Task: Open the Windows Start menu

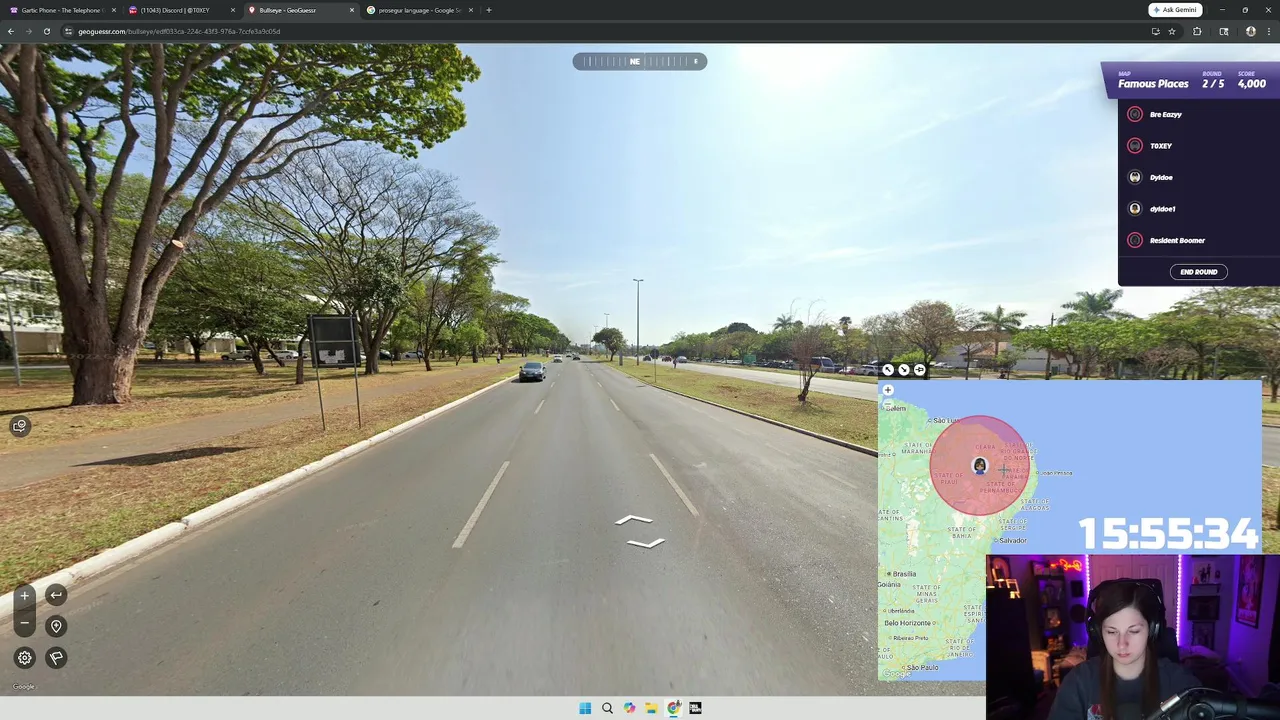Action: point(585,708)
